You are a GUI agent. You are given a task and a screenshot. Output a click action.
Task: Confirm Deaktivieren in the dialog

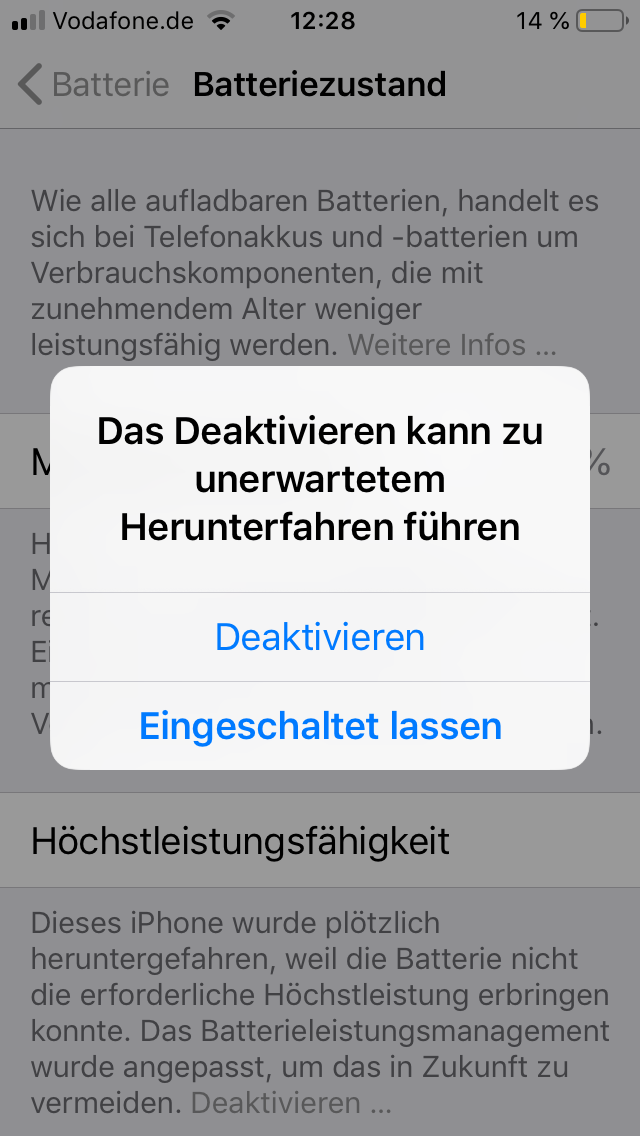point(320,637)
